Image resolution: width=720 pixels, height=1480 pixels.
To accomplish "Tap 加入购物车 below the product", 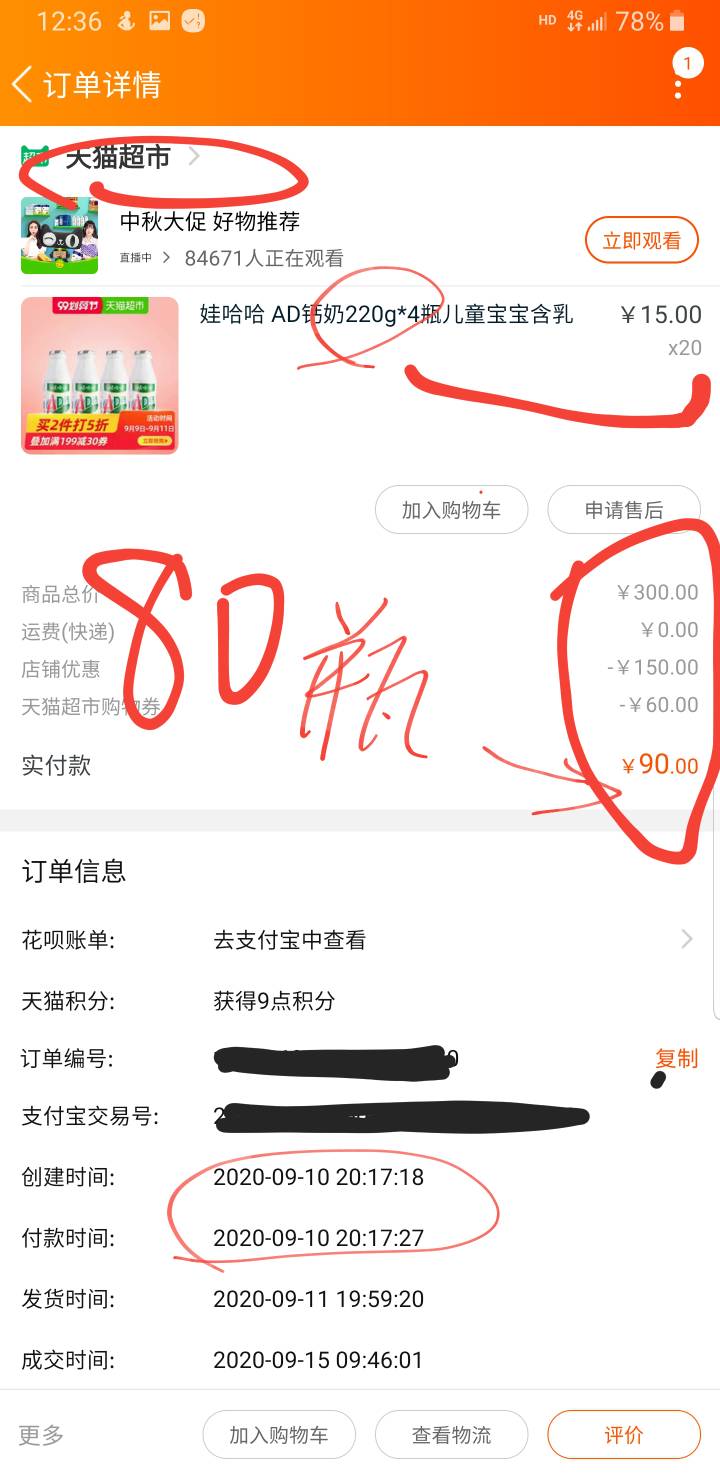I will tap(451, 510).
